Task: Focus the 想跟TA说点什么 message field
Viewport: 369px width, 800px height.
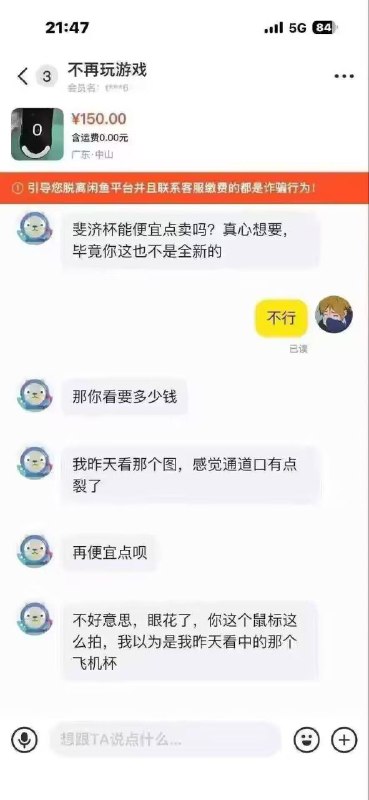Action: [x=165, y=739]
